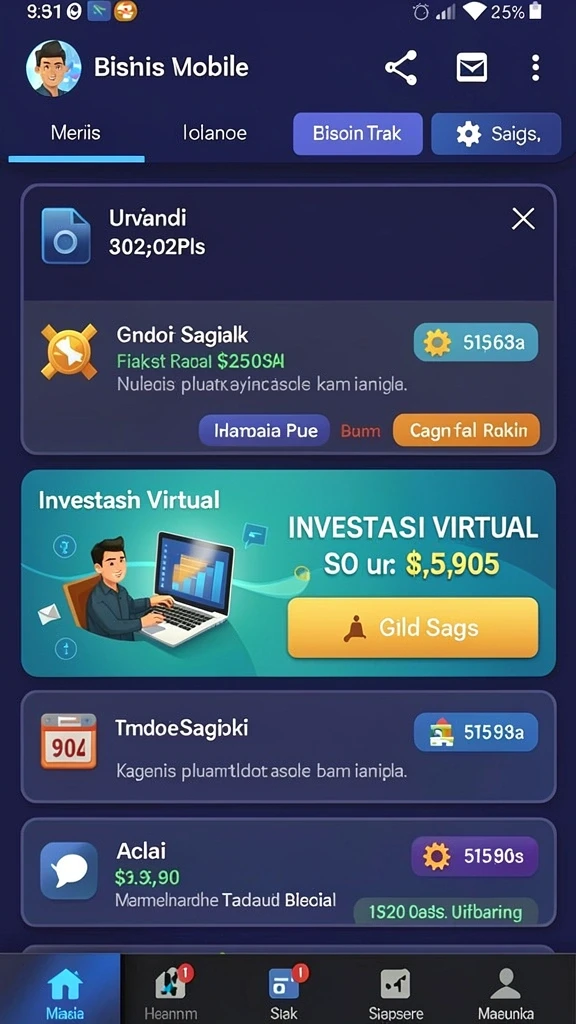
Task: Open Saigs settings with gear icon
Action: [x=496, y=134]
